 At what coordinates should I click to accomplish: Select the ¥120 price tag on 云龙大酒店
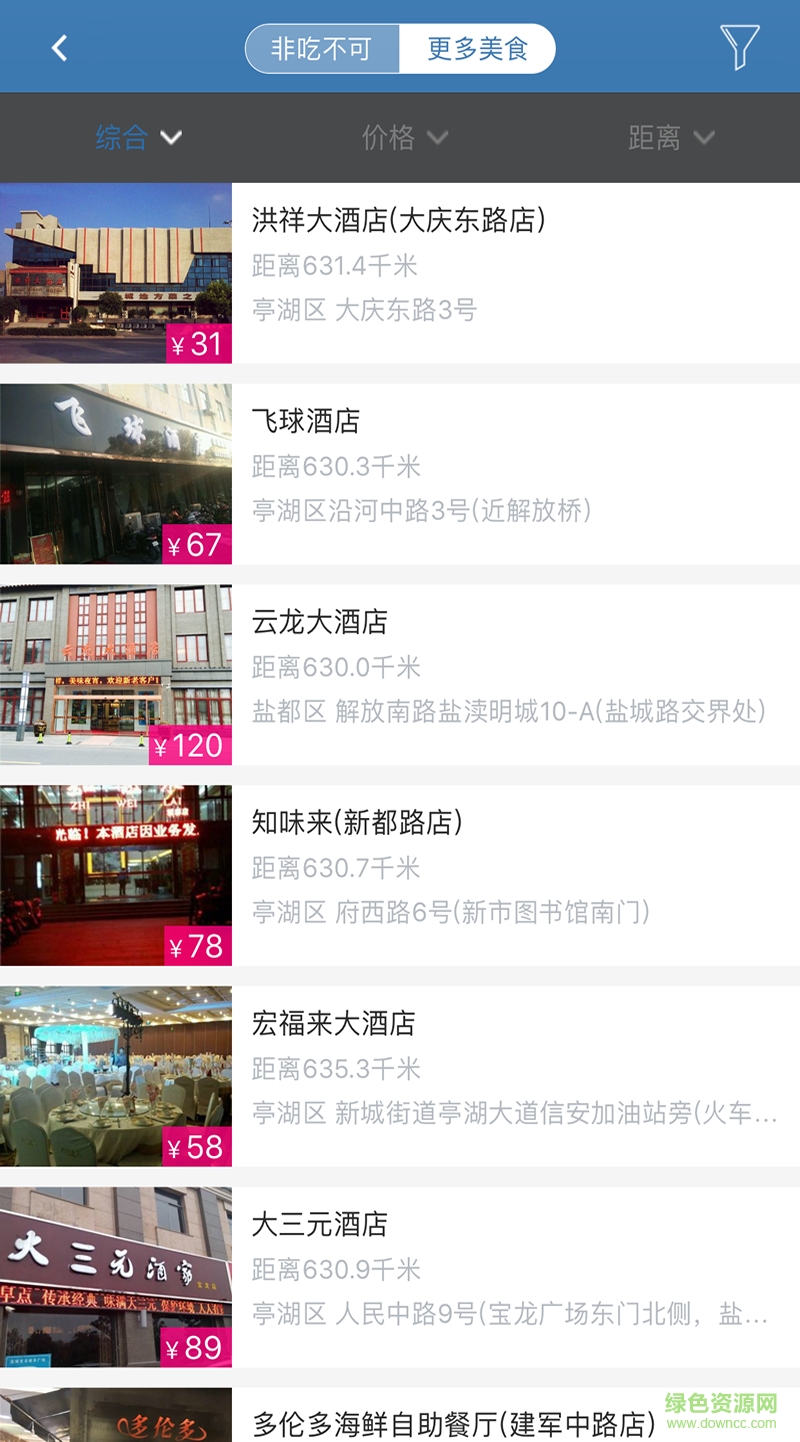189,745
